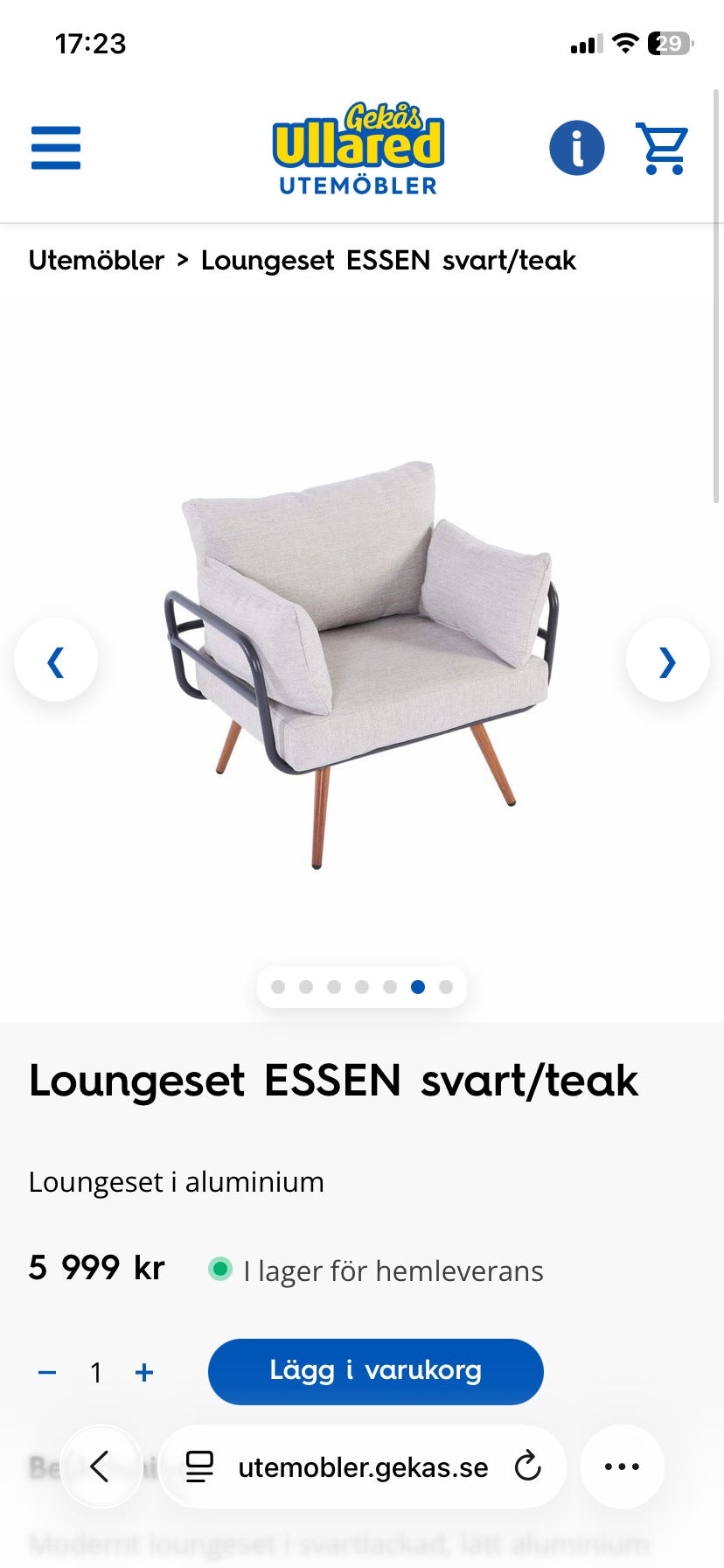The image size is (724, 1568).
Task: Tap Lägg i varukorg button
Action: click(375, 1371)
